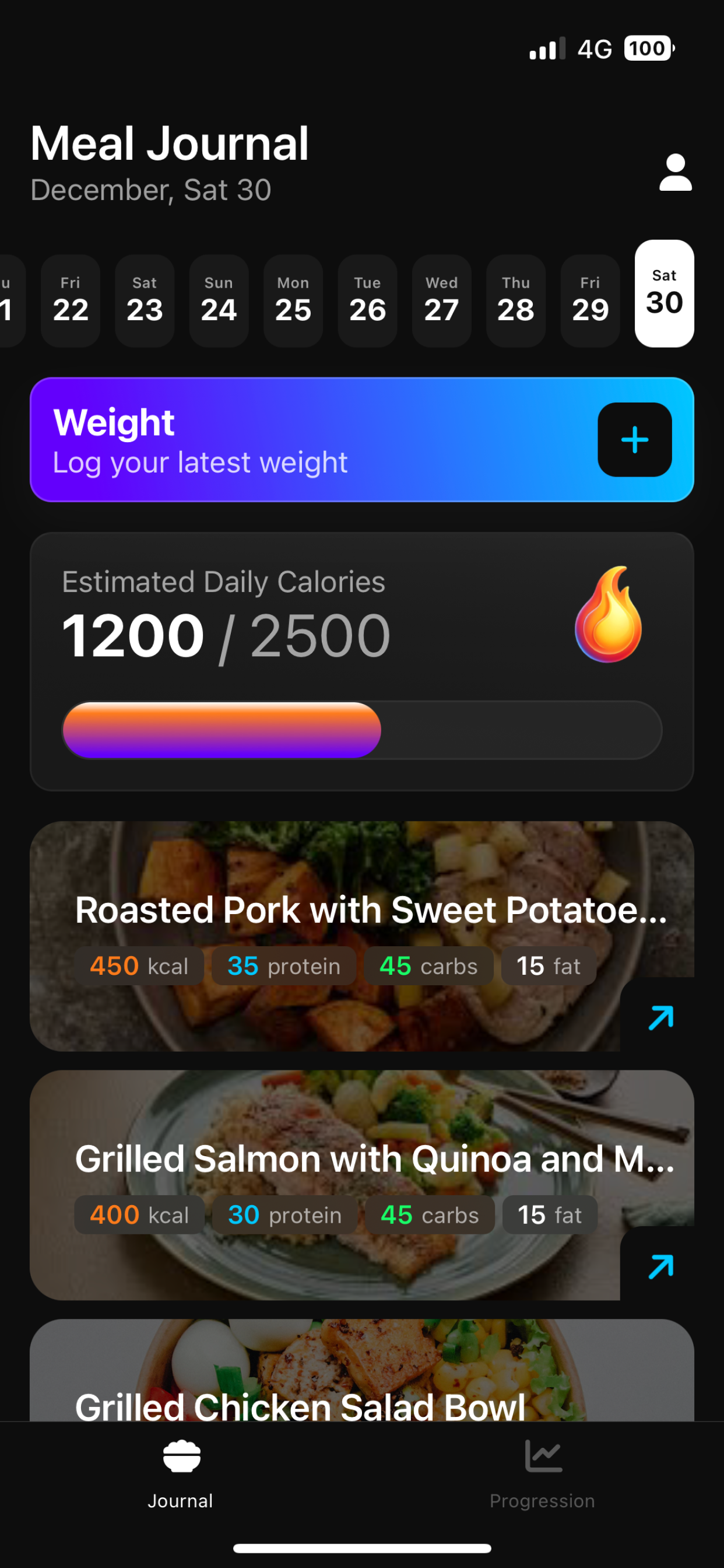This screenshot has height=1568, width=724.
Task: Jump to Monday 25
Action: coord(293,300)
